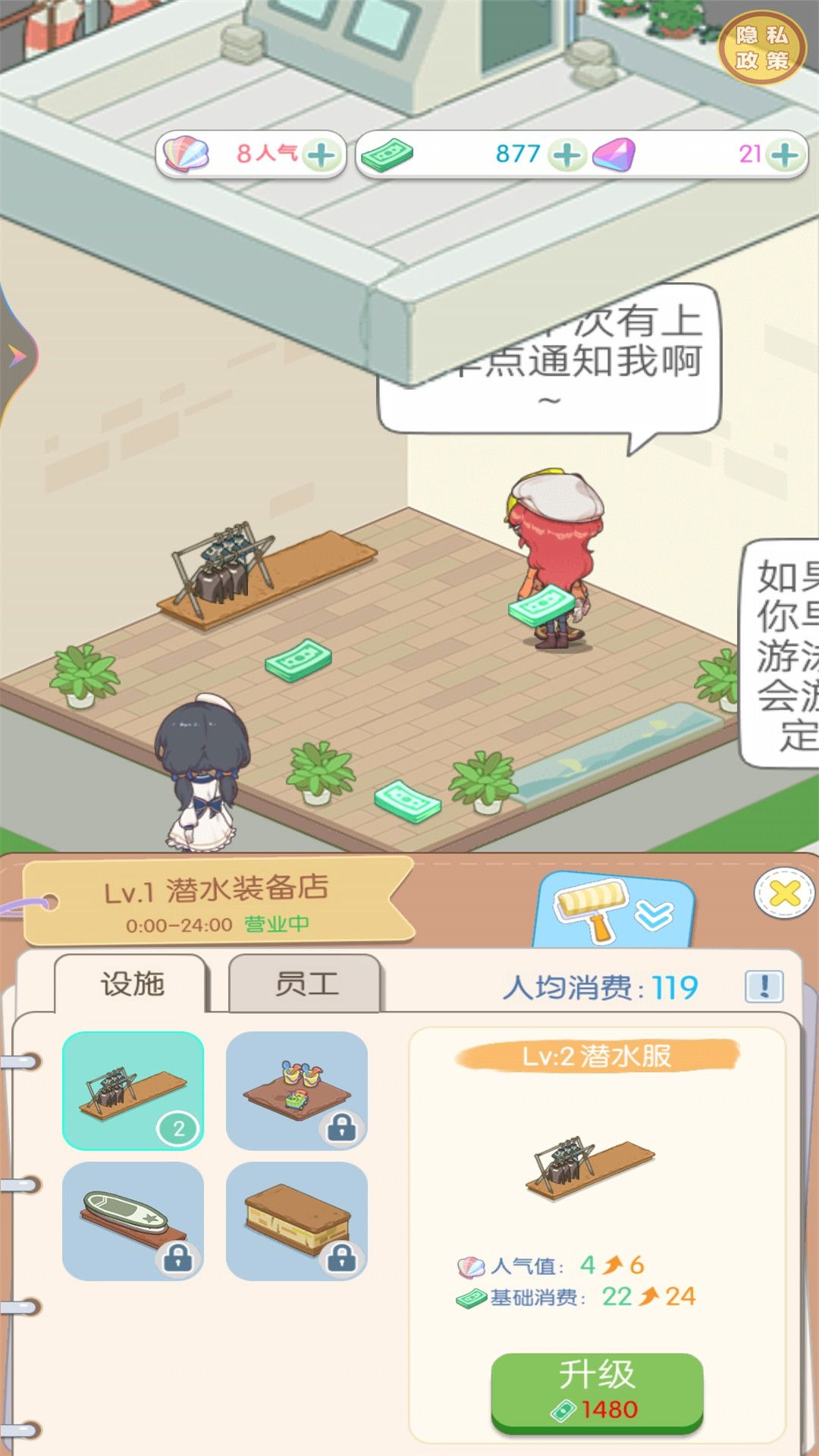Collect the cash bundle in floor center
Viewport: 819px width, 1456px height.
[x=299, y=660]
